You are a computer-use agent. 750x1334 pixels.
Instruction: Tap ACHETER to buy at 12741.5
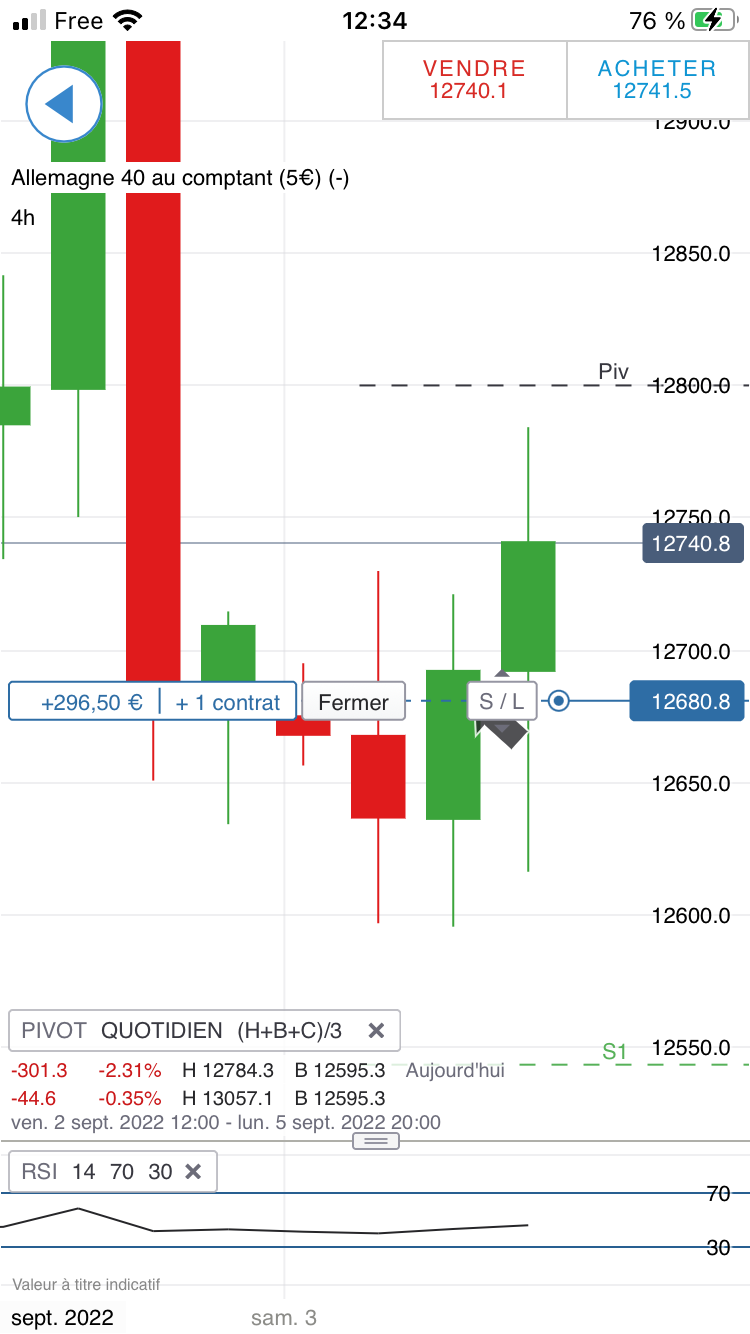pyautogui.click(x=657, y=80)
